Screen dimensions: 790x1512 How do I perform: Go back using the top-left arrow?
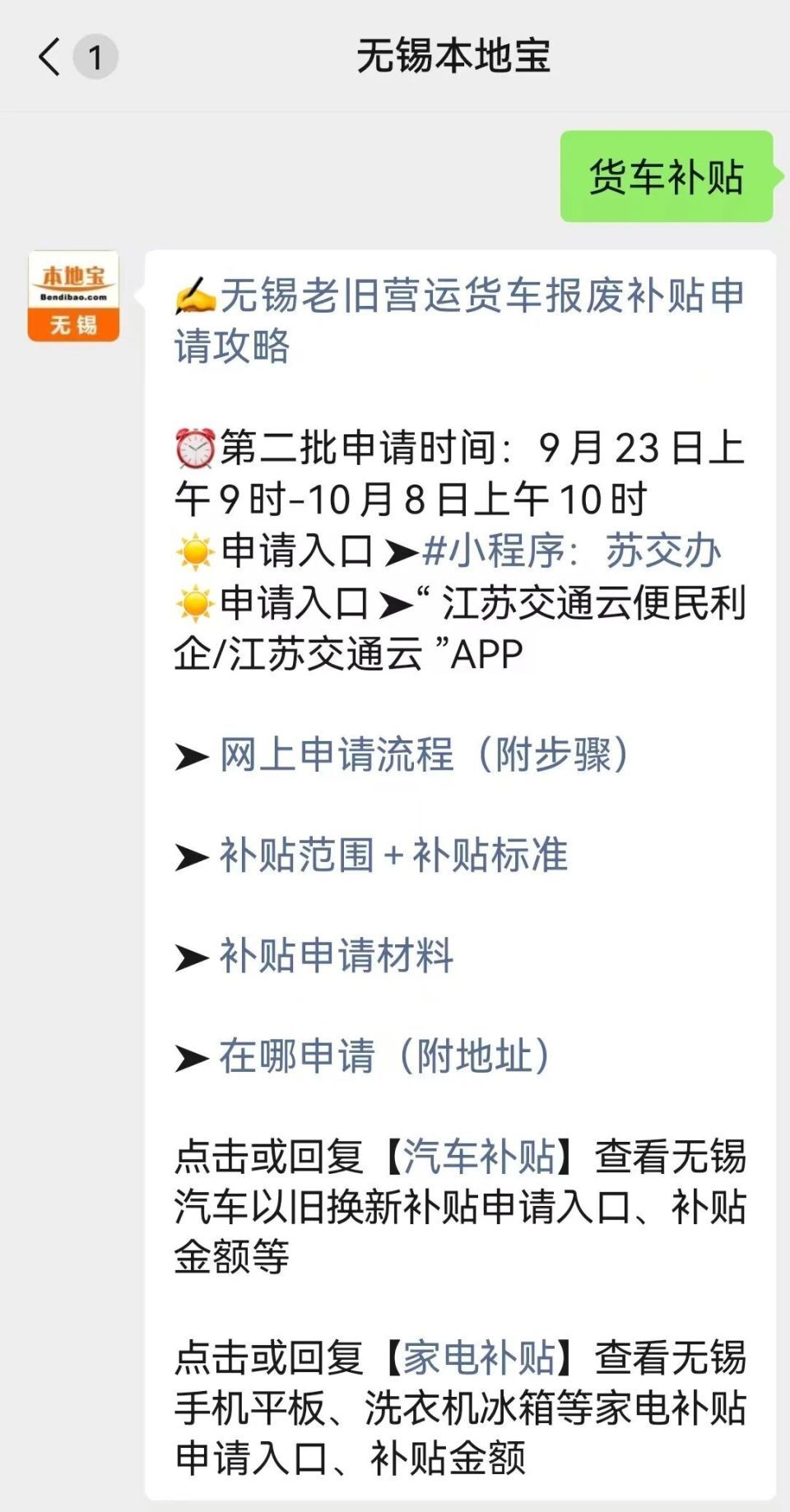click(x=49, y=58)
